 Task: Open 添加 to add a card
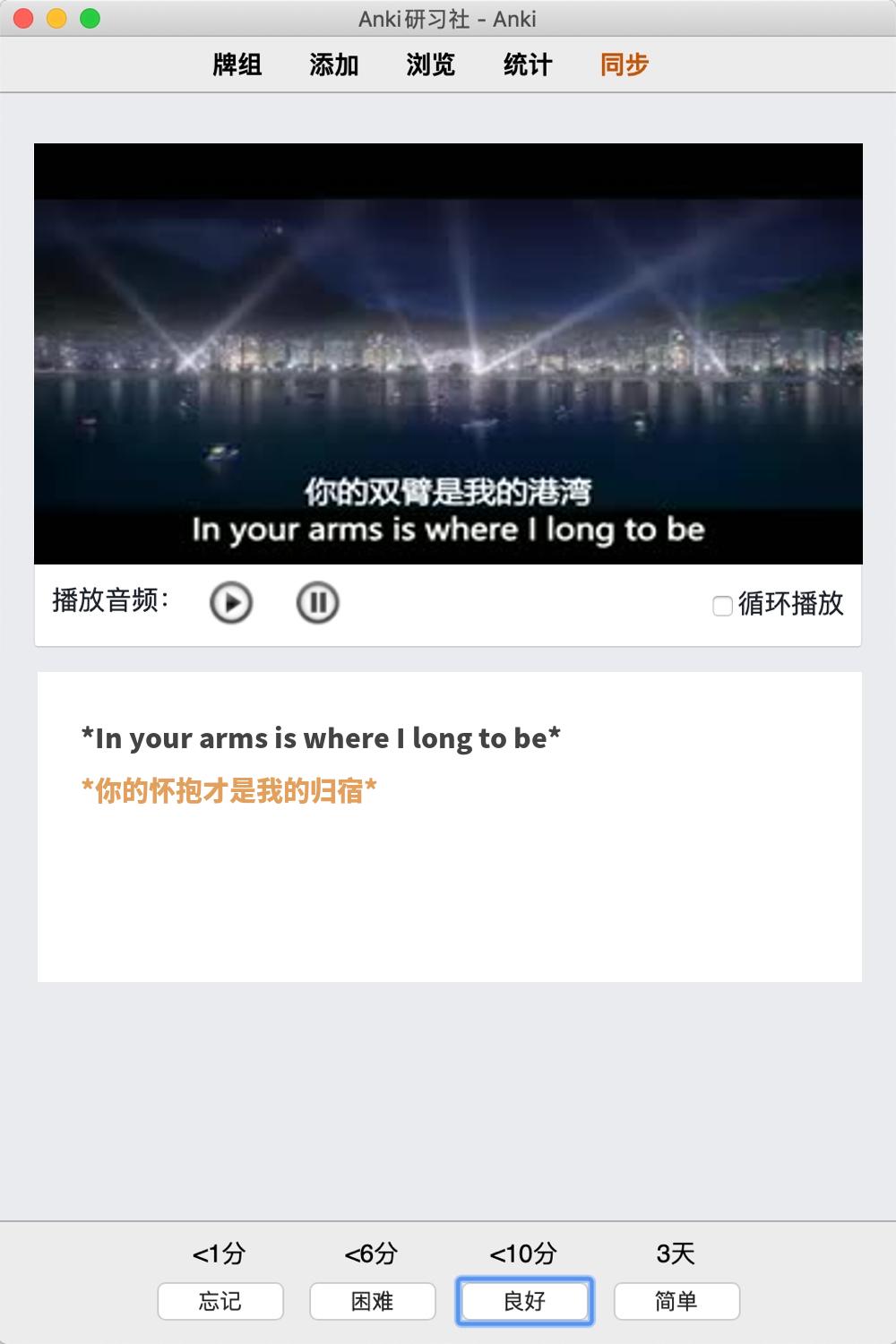[x=334, y=65]
